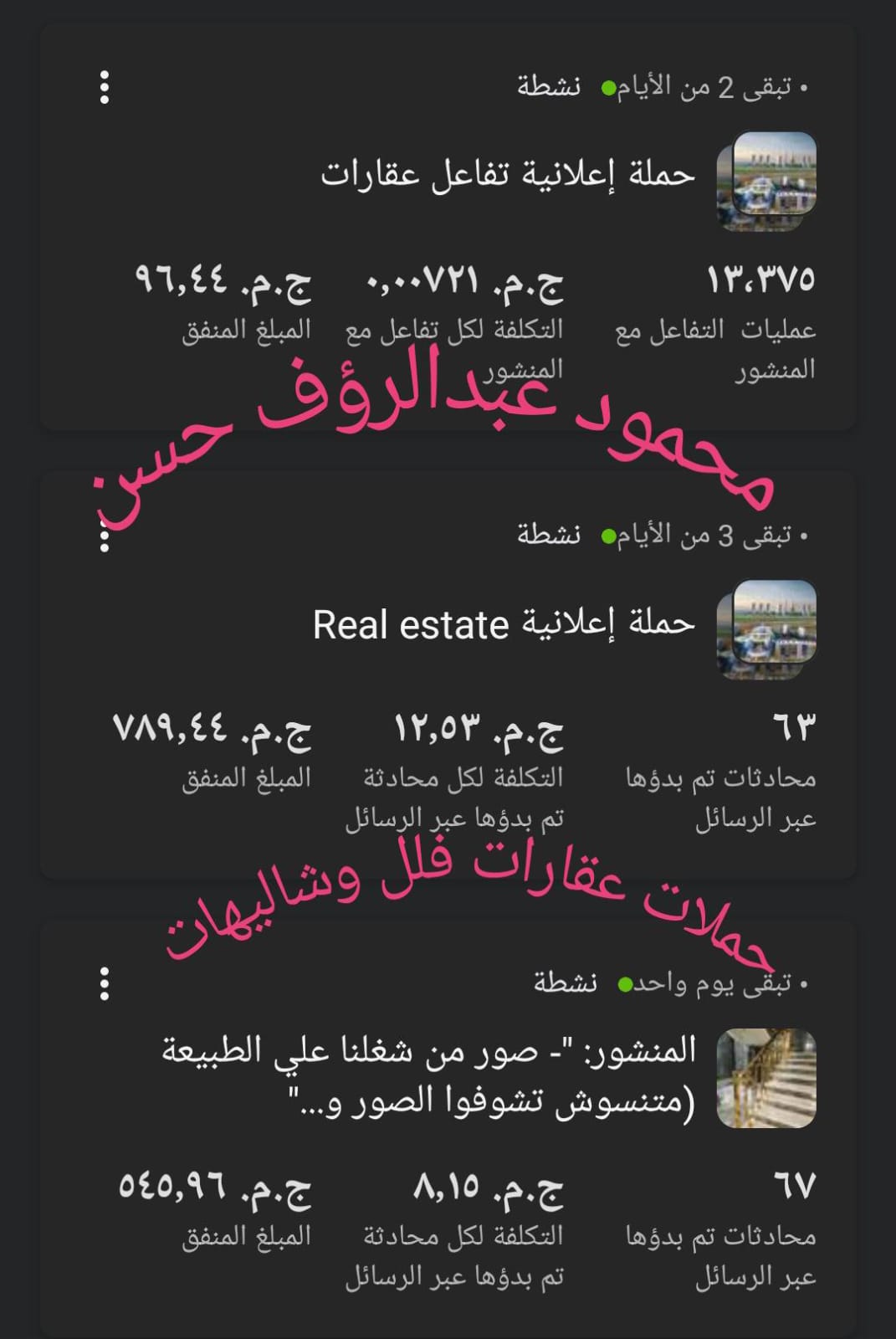Open options menu for Real estate campaign
The width and height of the screenshot is (896, 1339).
(x=105, y=536)
